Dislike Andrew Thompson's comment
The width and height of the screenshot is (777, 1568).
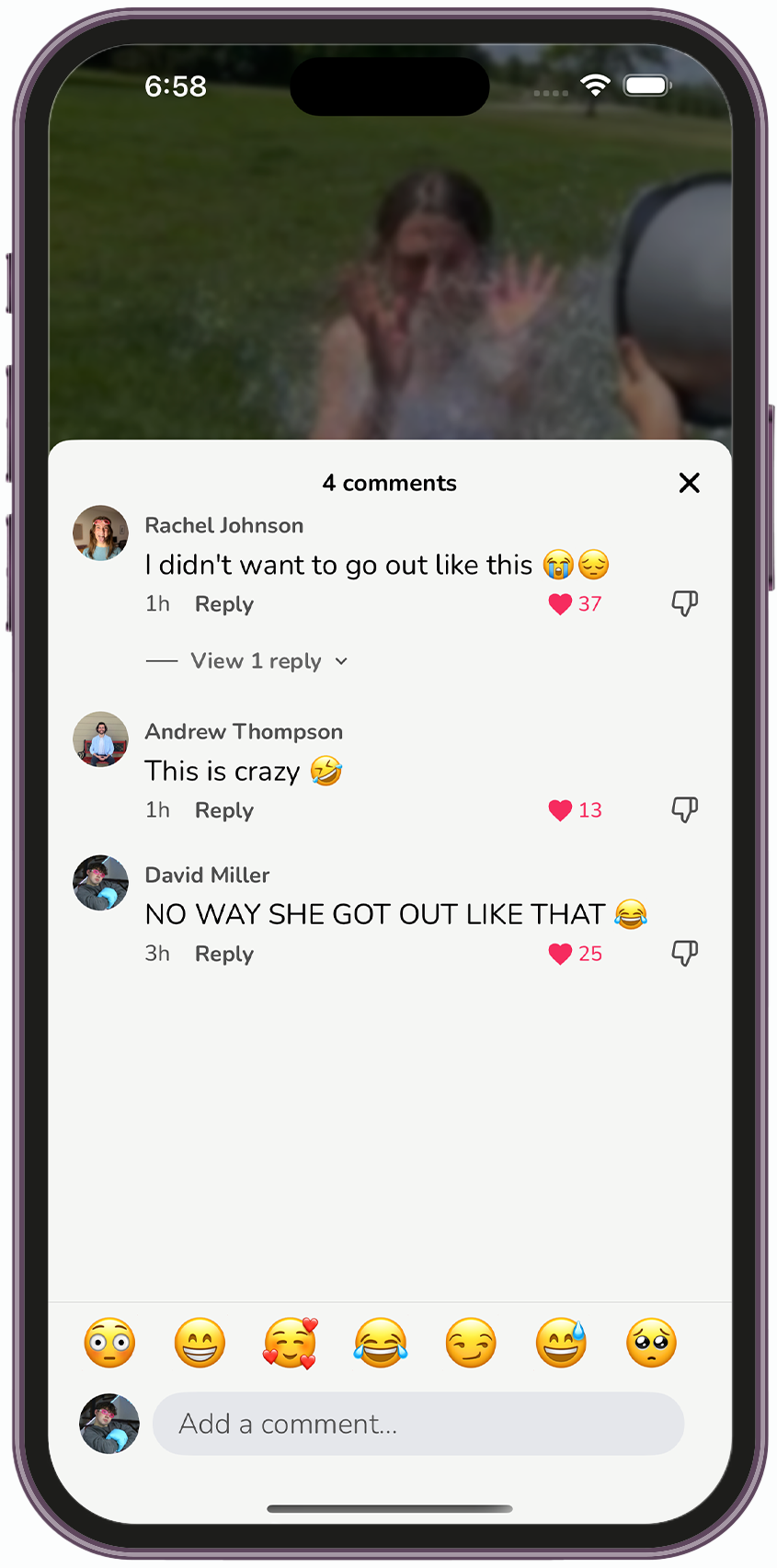coord(684,809)
